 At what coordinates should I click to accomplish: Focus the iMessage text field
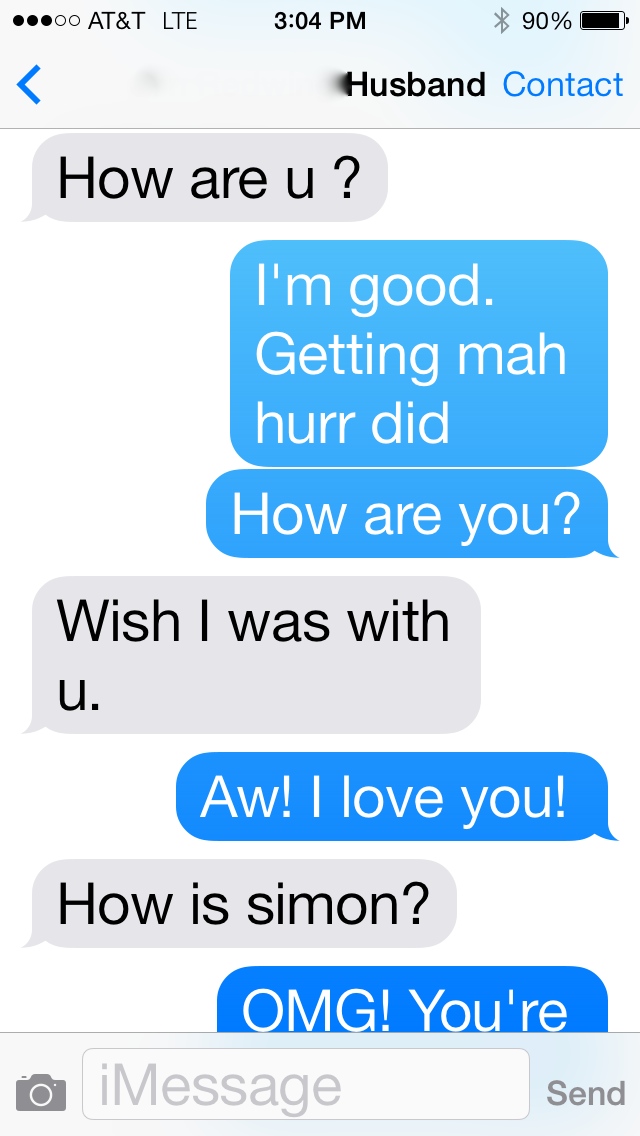305,1084
